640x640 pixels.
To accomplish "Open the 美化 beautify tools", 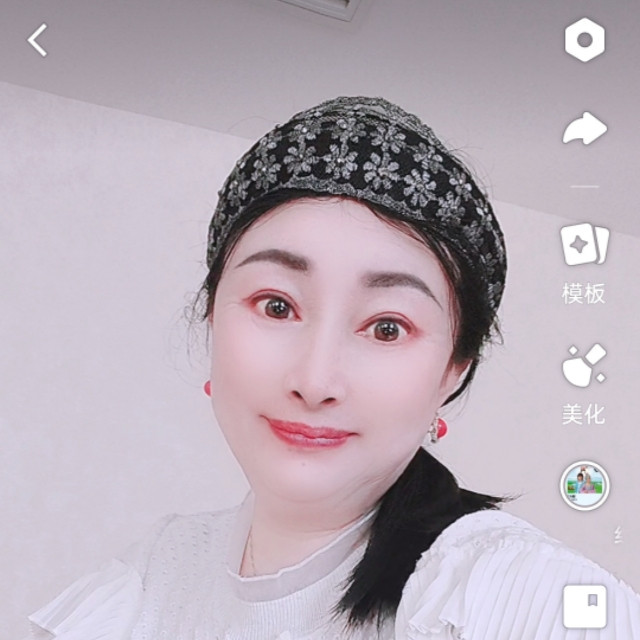I will tap(584, 383).
